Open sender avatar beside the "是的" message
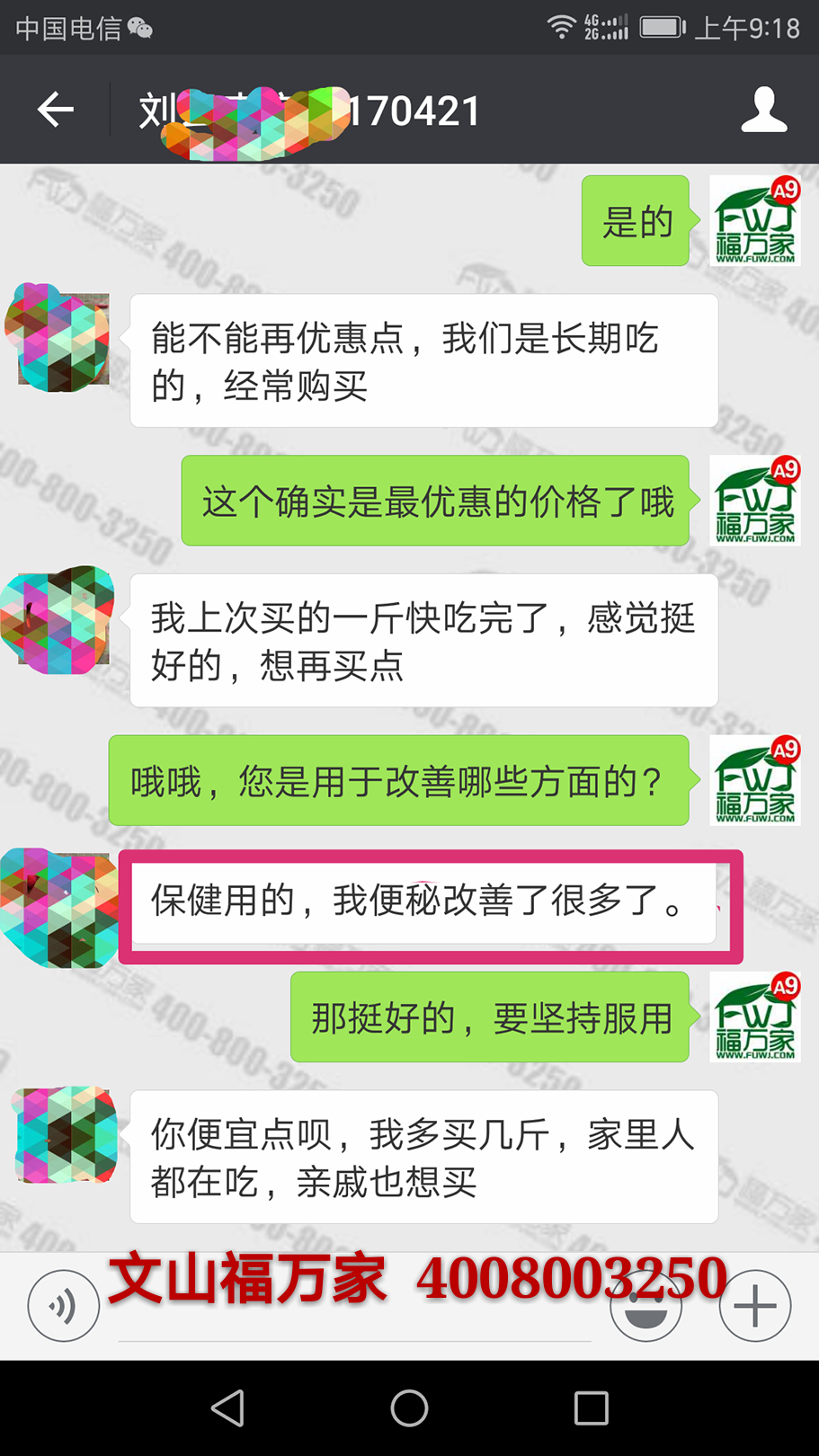This screenshot has width=819, height=1456. (x=755, y=221)
